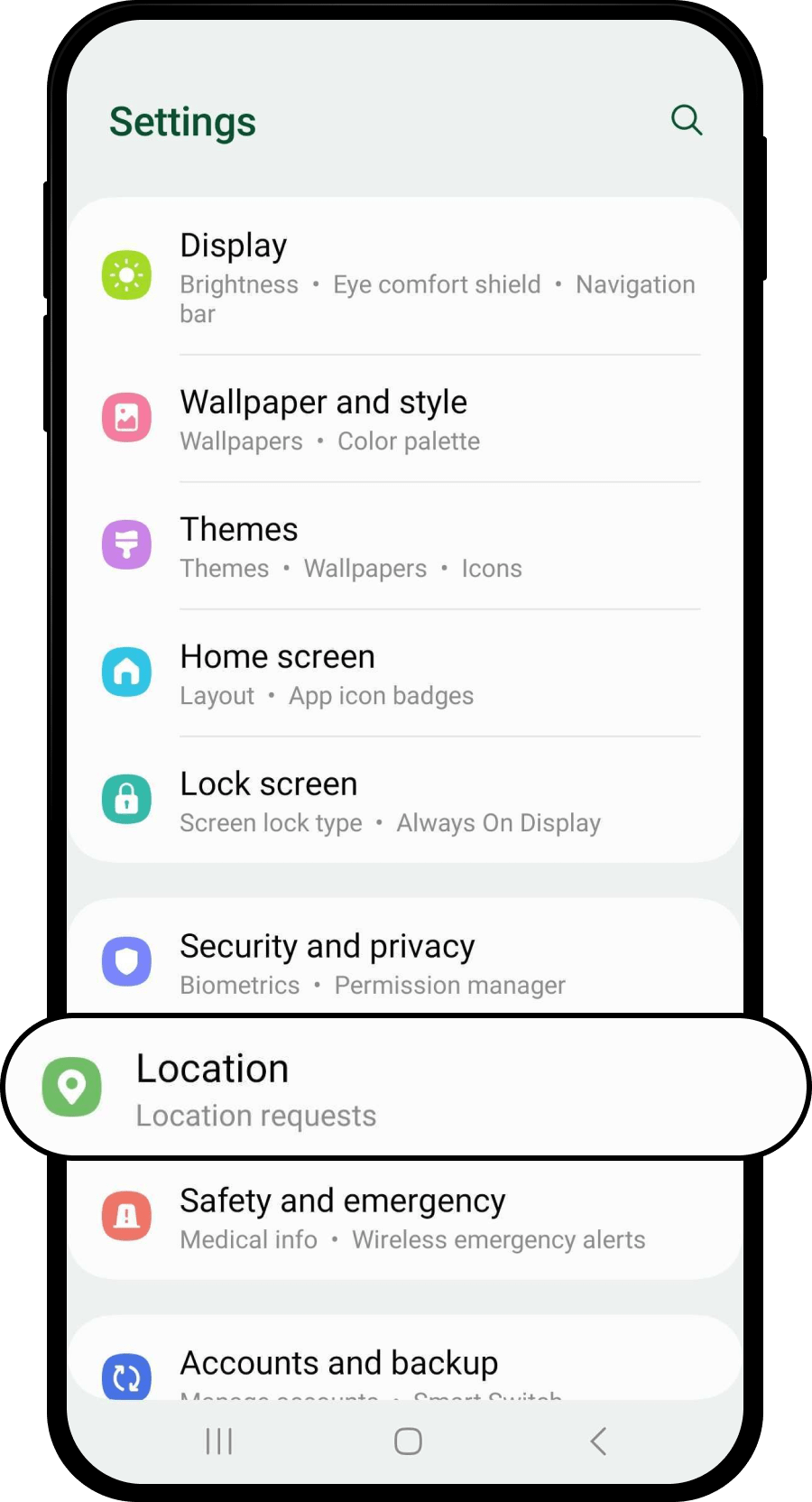
Task: Tap the Recents button in navigation bar
Action: click(218, 1442)
